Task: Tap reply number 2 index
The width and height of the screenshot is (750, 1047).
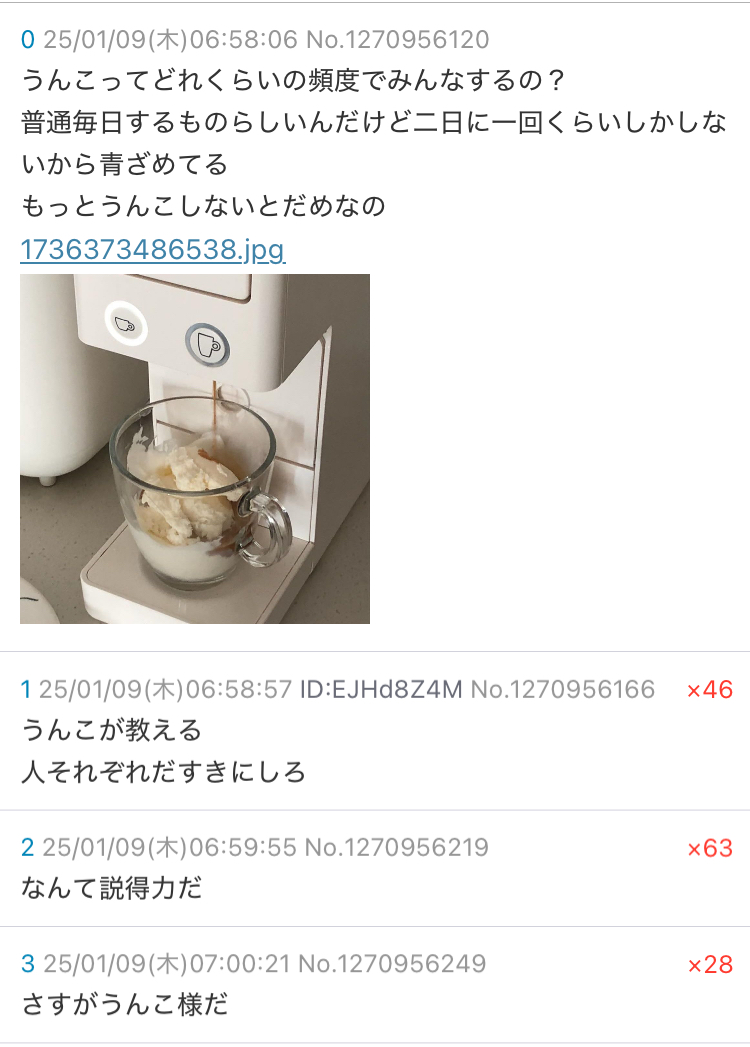Action: pyautogui.click(x=27, y=848)
